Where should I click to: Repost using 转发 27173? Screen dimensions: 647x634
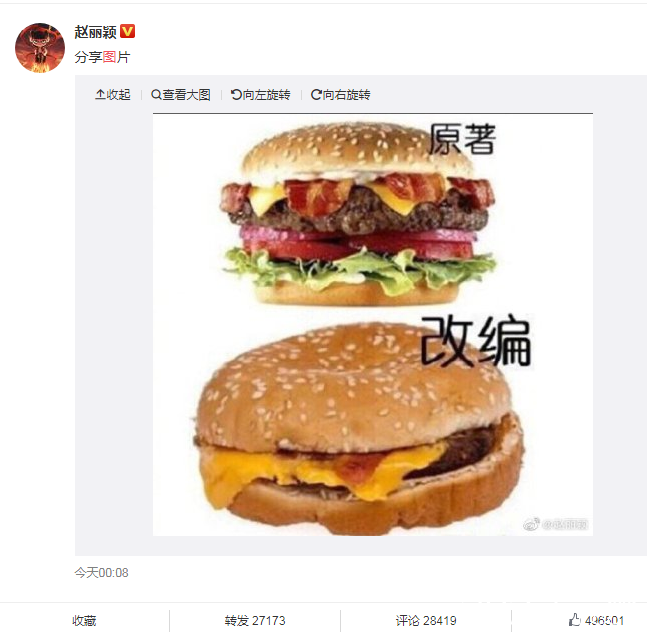255,621
